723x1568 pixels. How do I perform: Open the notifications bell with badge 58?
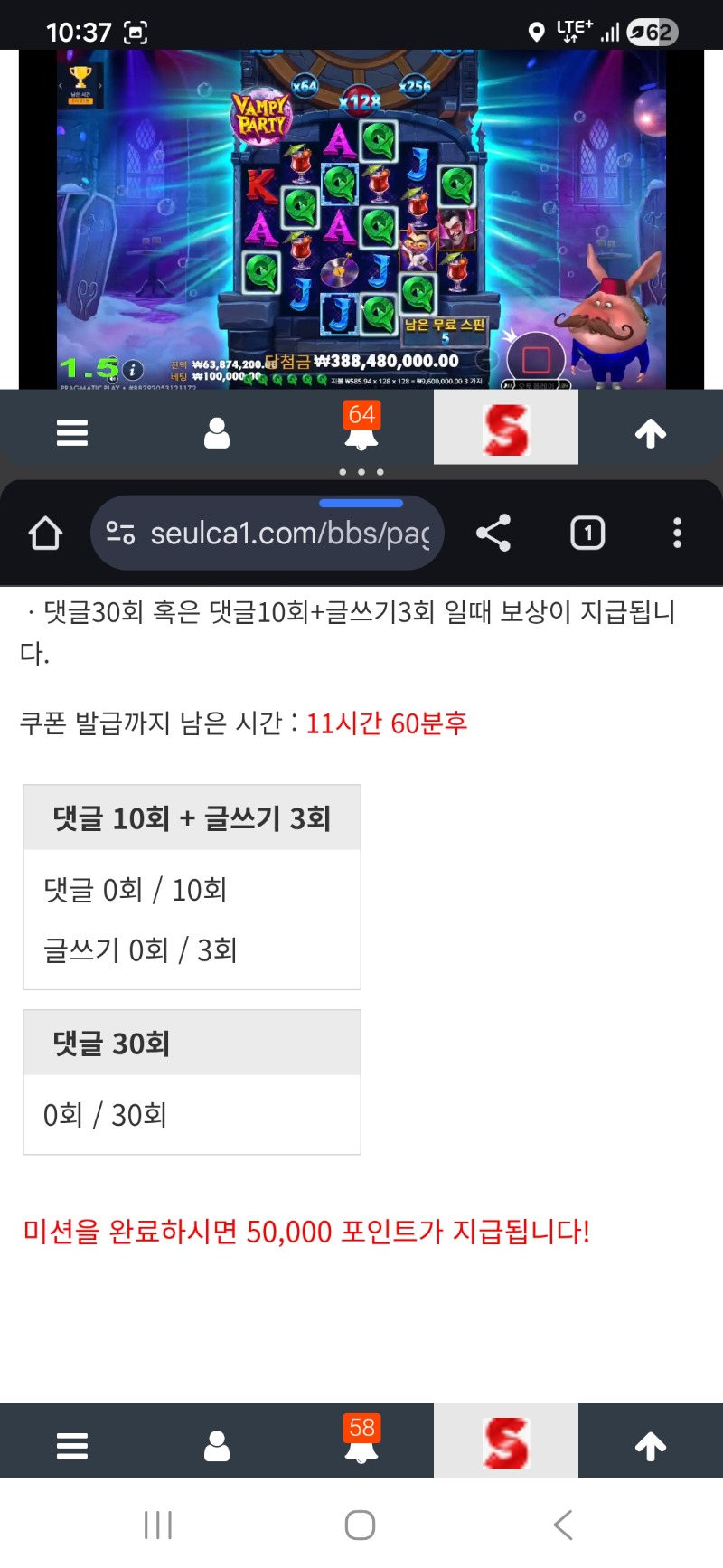(x=361, y=1441)
